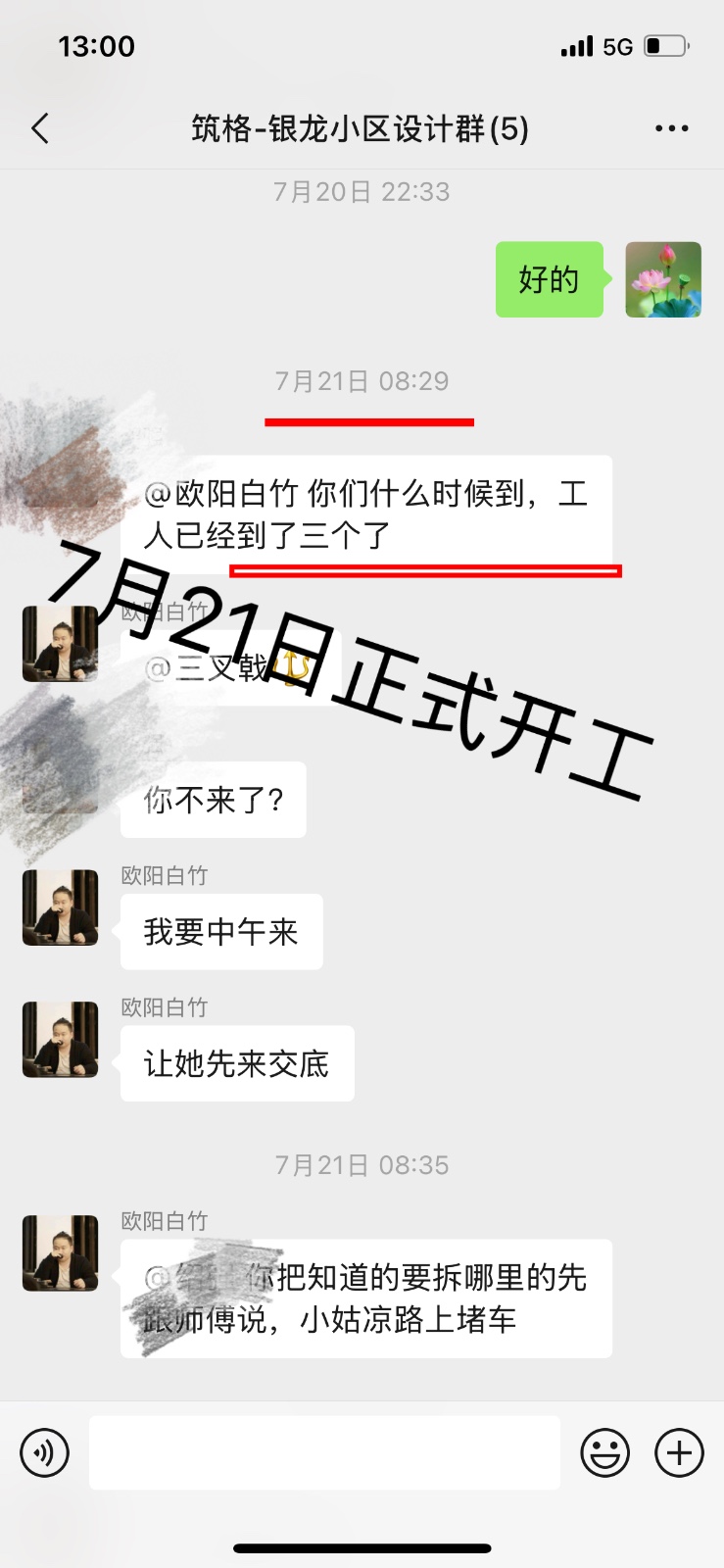Screen dimensions: 724x1568
Task: Switch to voice message input
Action: coord(45,1452)
